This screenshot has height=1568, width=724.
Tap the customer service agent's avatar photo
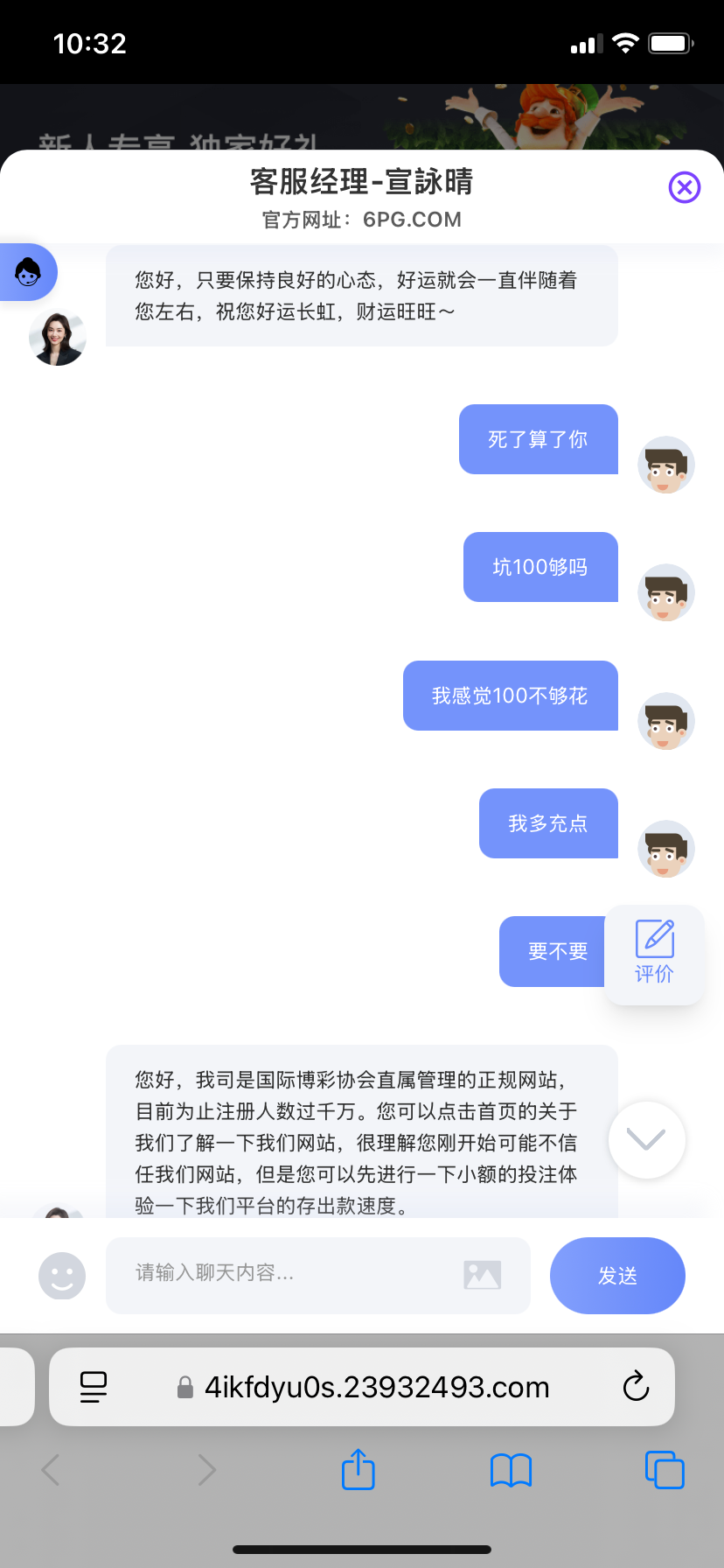click(58, 338)
